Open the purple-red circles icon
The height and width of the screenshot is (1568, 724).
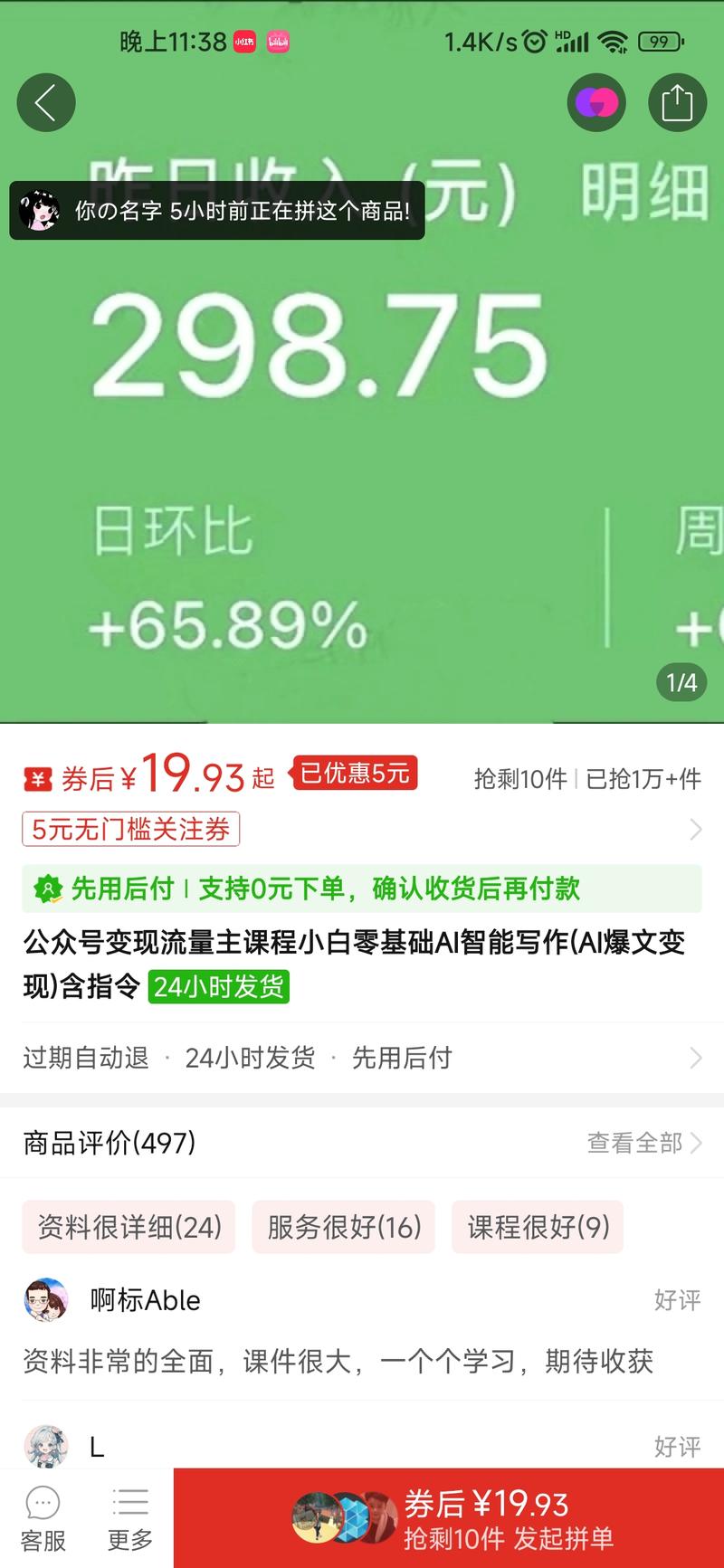coord(596,102)
